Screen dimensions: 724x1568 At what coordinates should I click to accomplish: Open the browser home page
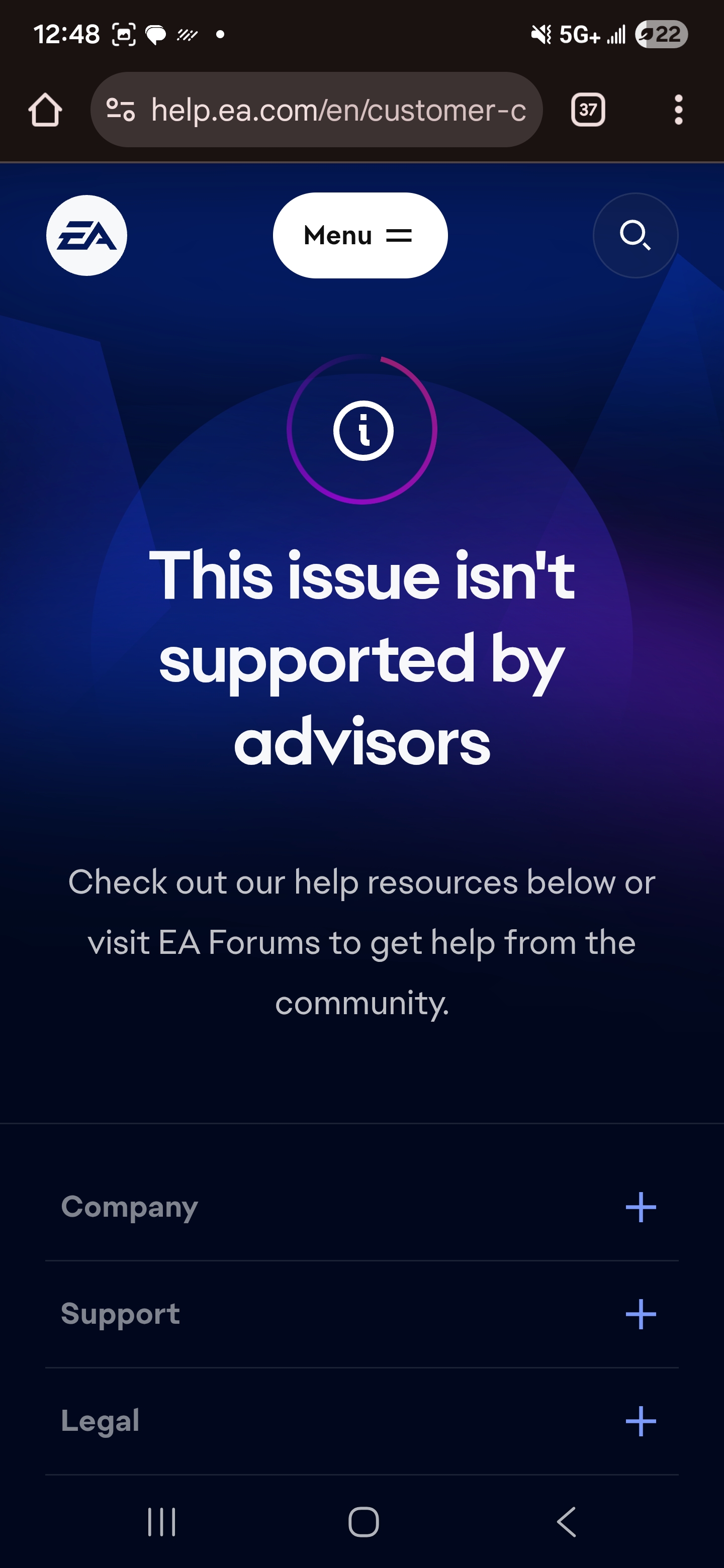point(45,110)
